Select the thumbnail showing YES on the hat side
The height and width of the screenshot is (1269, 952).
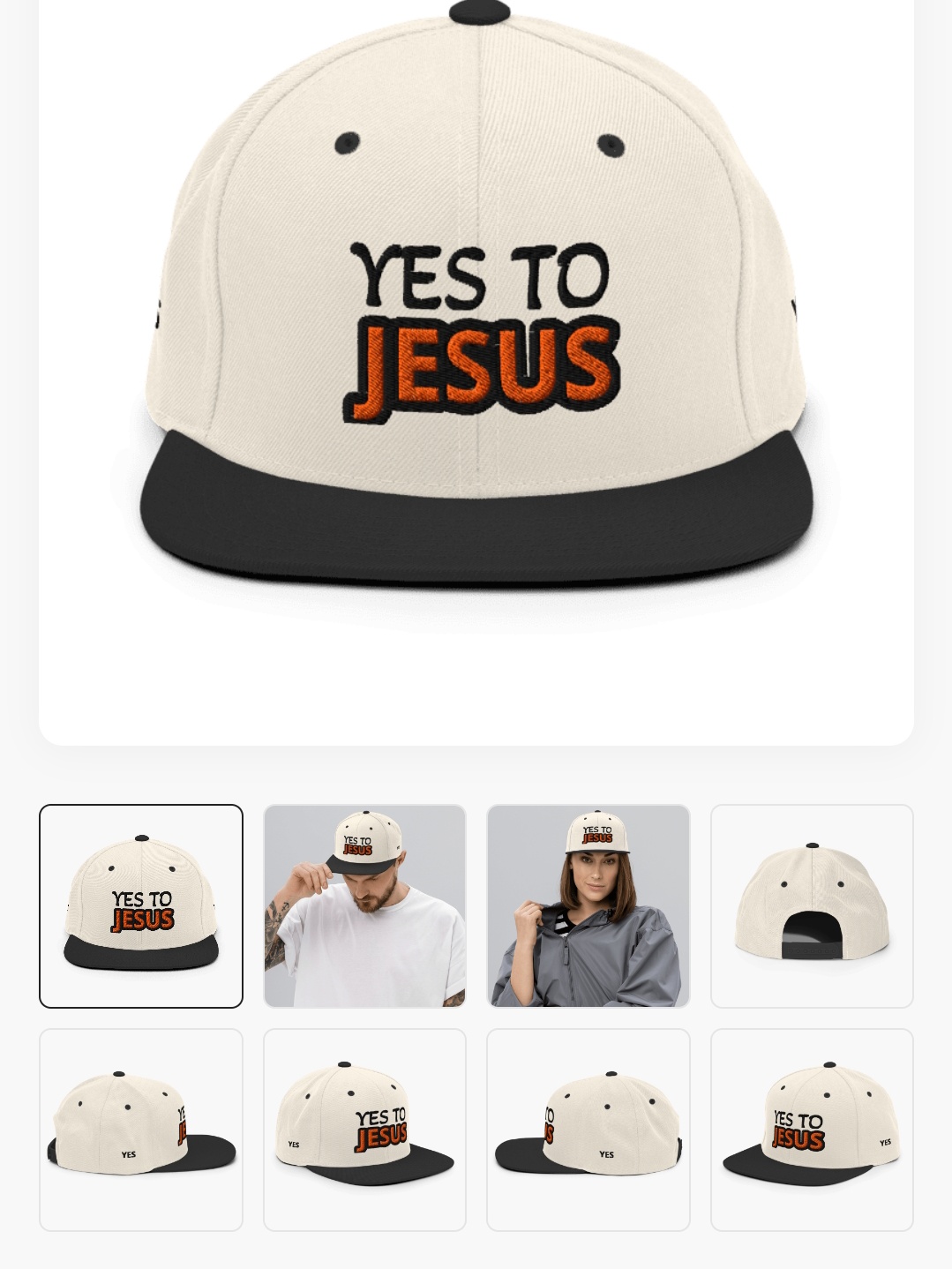(141, 1129)
